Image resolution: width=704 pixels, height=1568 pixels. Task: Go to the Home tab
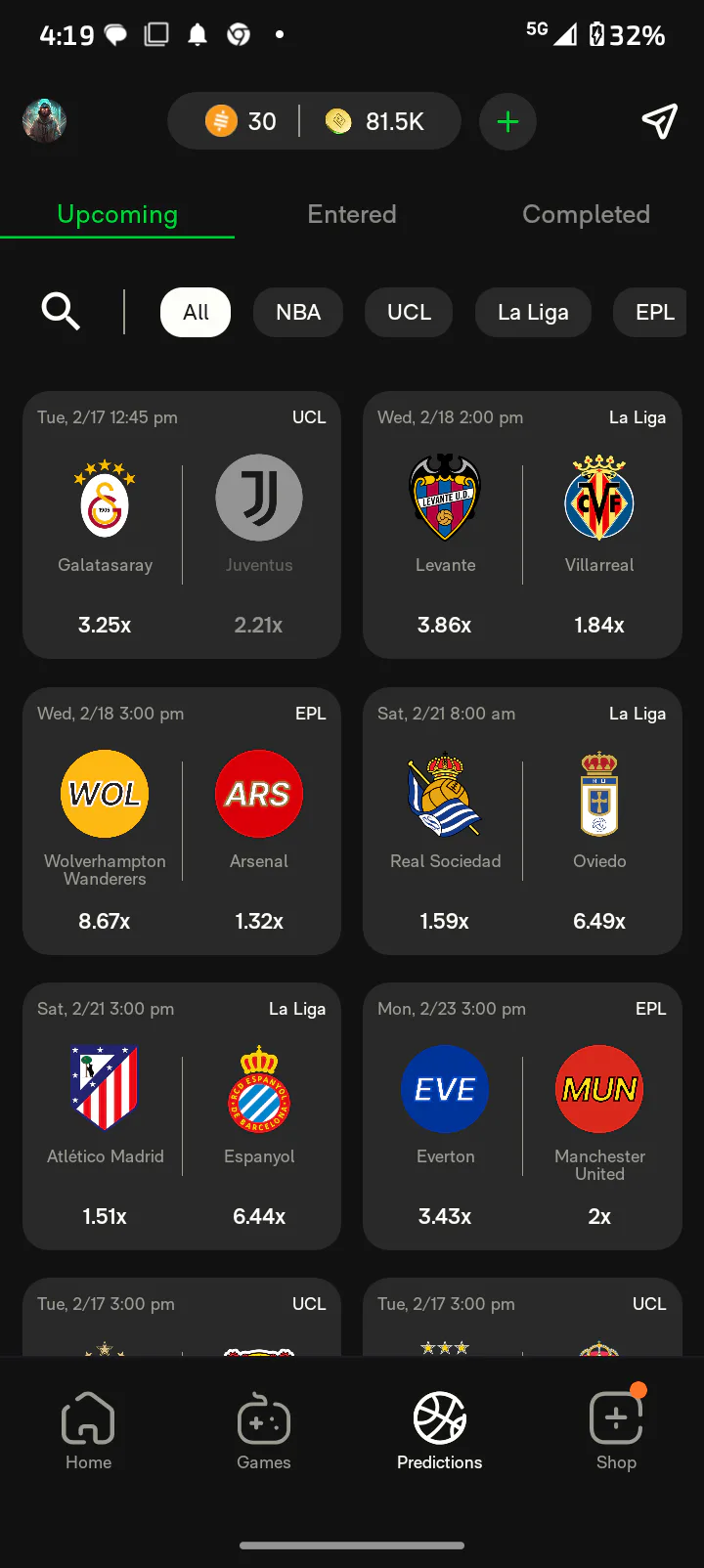[88, 1430]
